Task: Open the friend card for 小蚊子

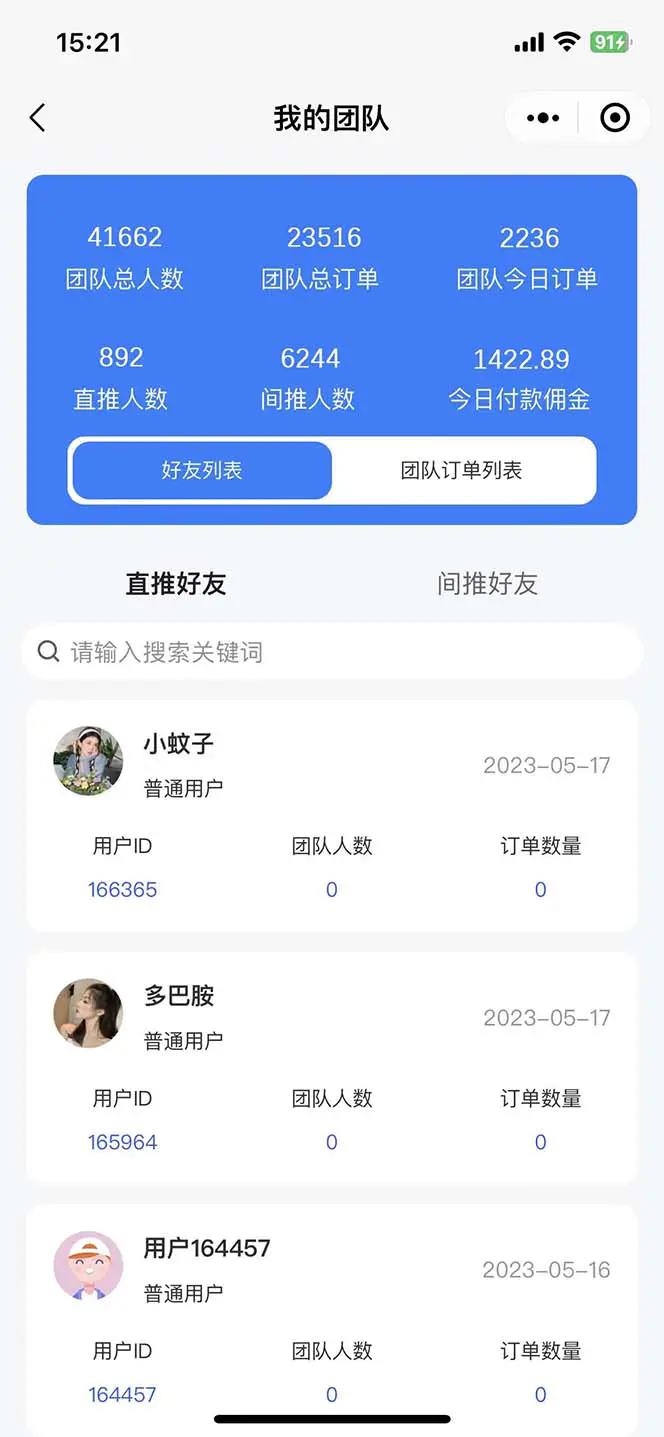Action: tap(332, 815)
